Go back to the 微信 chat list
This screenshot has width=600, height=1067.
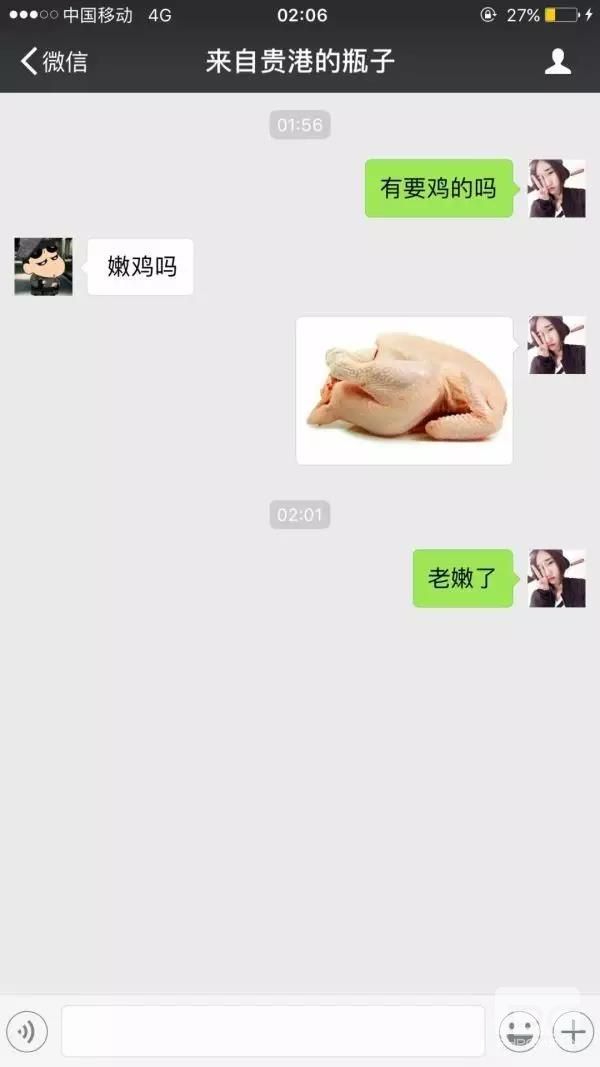54,62
